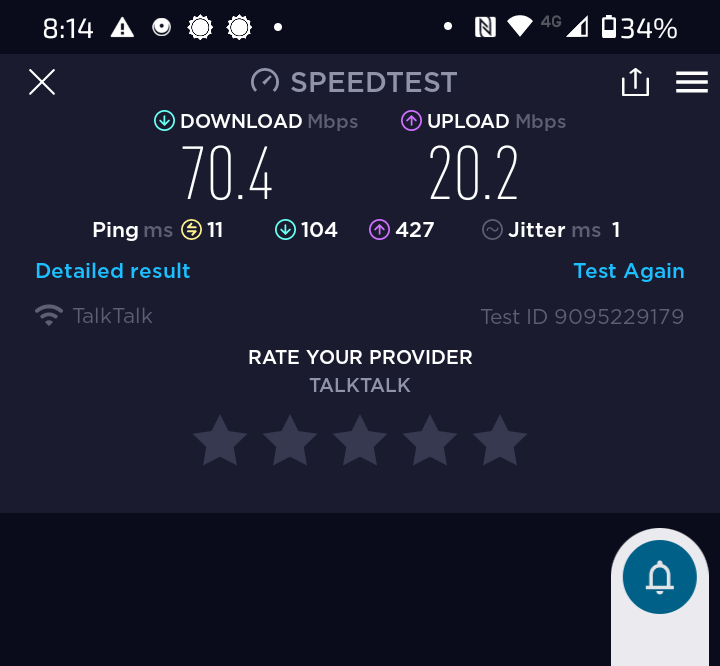This screenshot has width=720, height=666.
Task: Rate TalkTalk three stars
Action: point(360,441)
